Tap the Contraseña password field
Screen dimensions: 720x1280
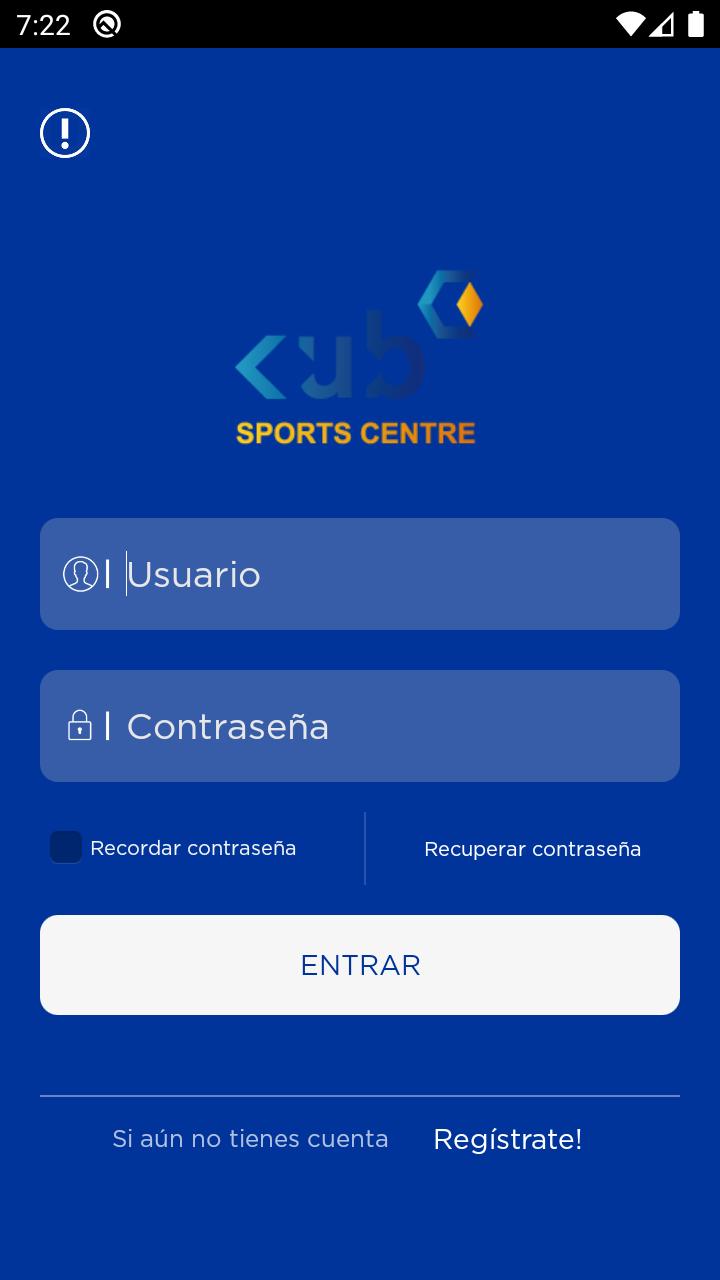click(x=360, y=726)
